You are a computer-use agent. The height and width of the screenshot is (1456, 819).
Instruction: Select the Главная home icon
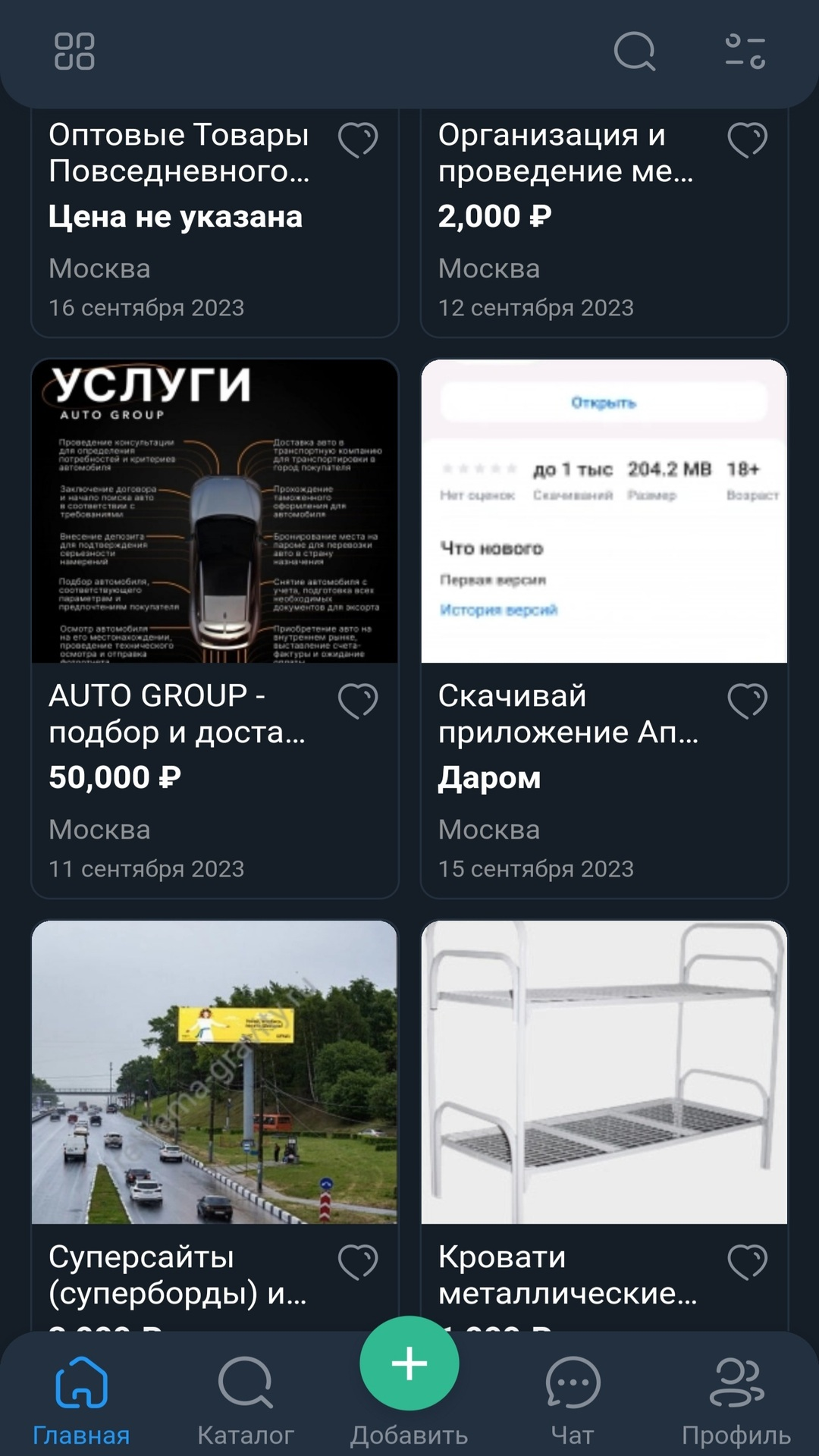[81, 1384]
